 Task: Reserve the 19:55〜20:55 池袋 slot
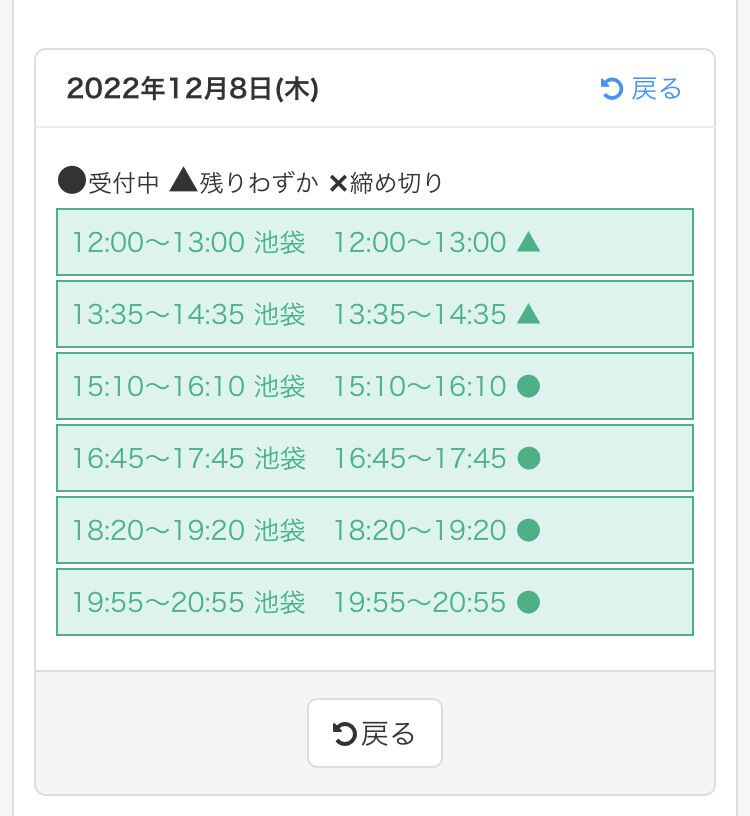click(x=374, y=602)
